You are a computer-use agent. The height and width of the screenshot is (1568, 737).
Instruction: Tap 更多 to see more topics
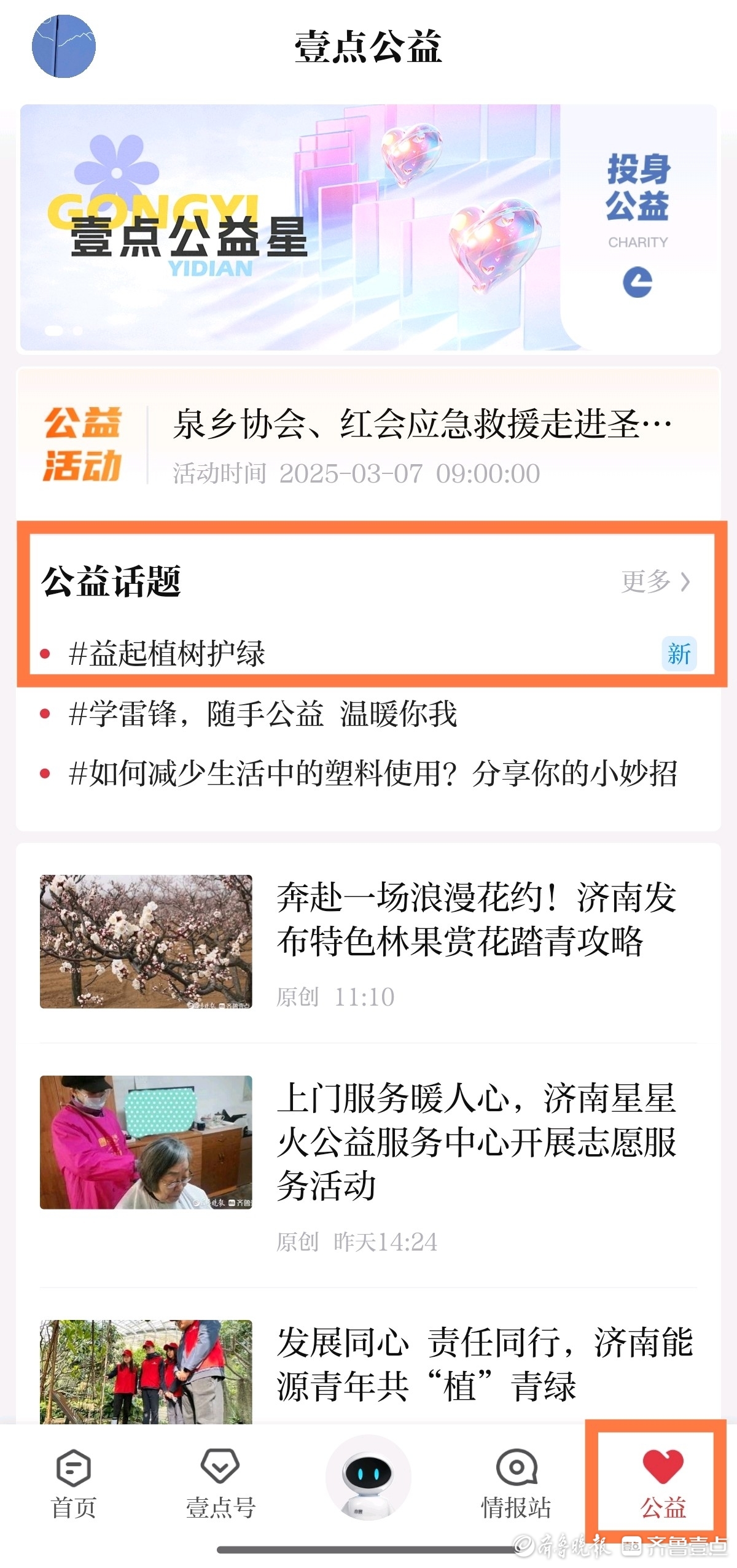(x=655, y=581)
